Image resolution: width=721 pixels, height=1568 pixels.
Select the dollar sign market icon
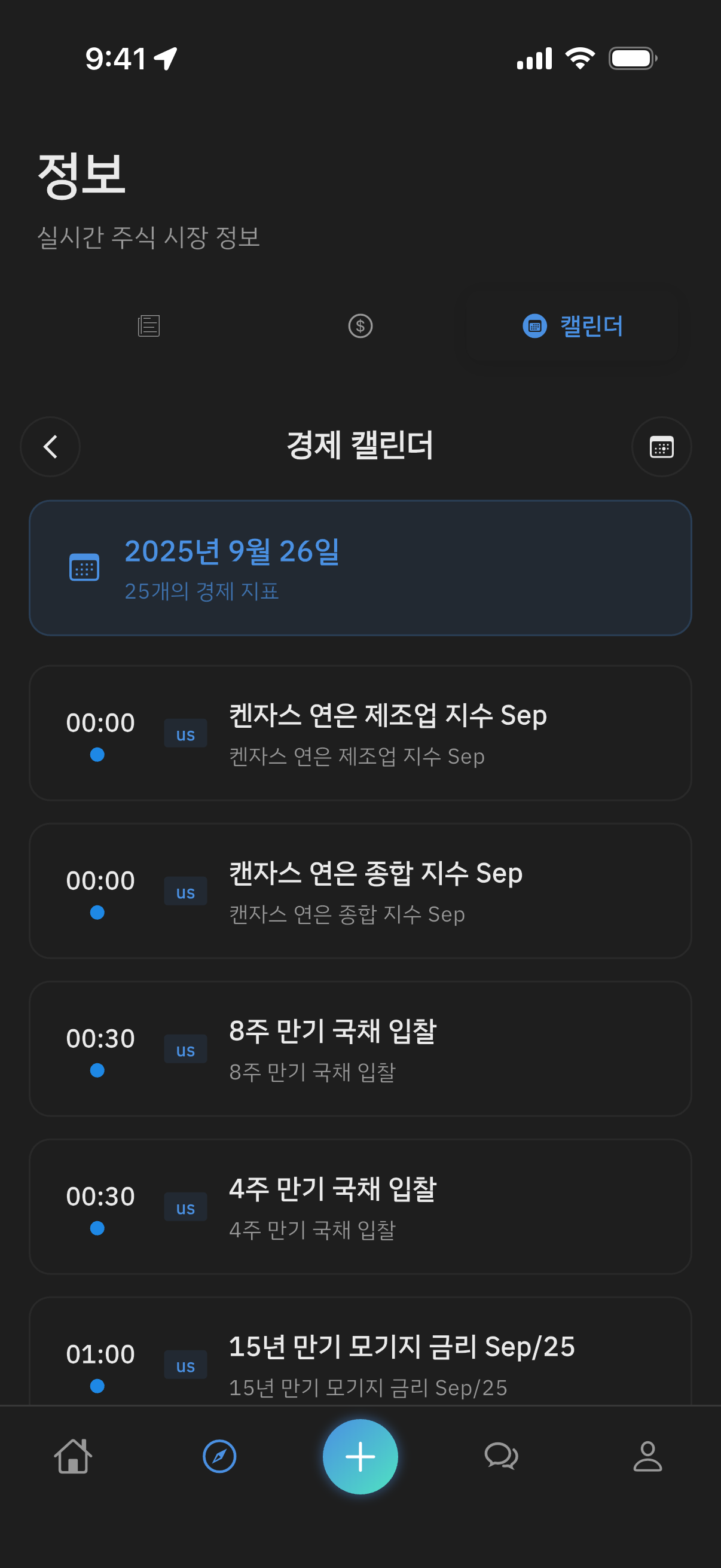tap(360, 327)
